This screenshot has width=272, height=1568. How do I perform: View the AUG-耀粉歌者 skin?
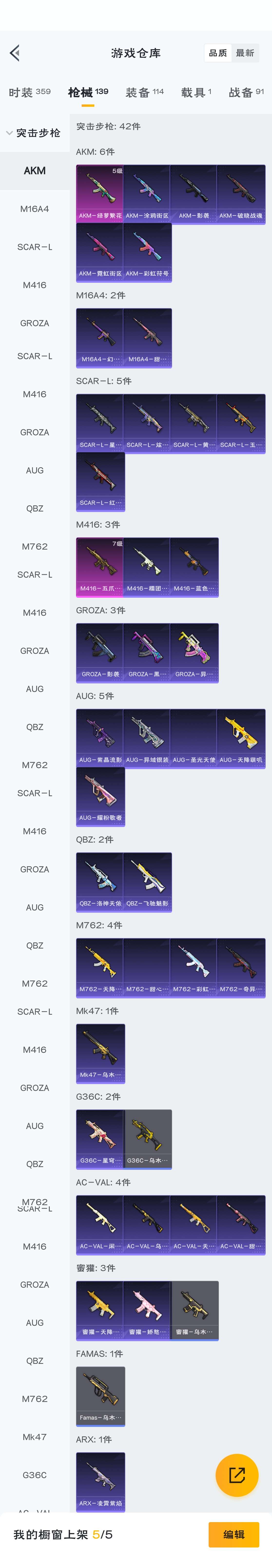pos(100,795)
